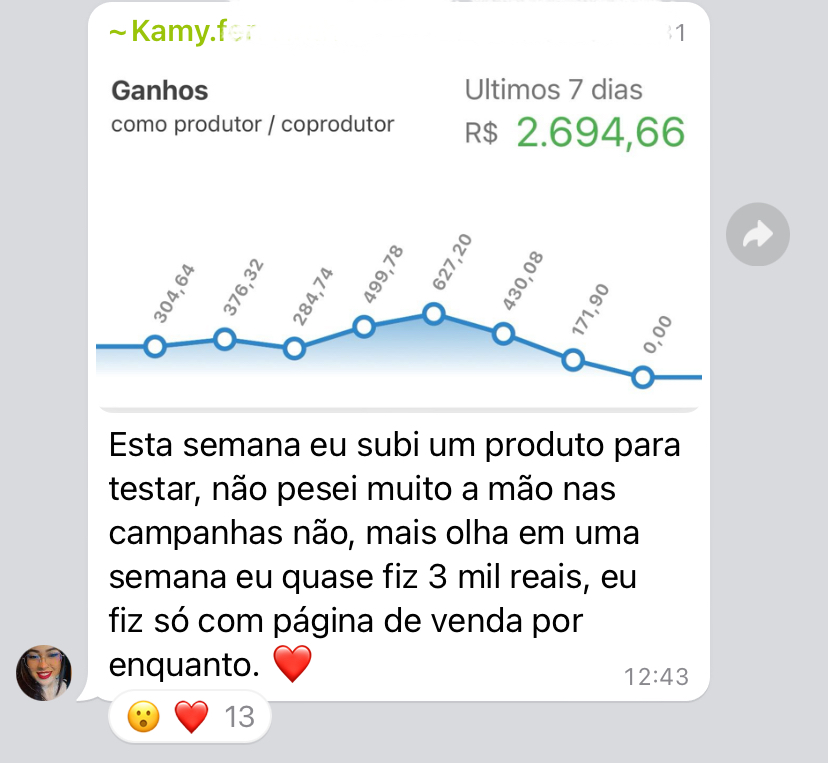Forward Kamy's message with the arrow icon
The width and height of the screenshot is (828, 763).
[757, 235]
